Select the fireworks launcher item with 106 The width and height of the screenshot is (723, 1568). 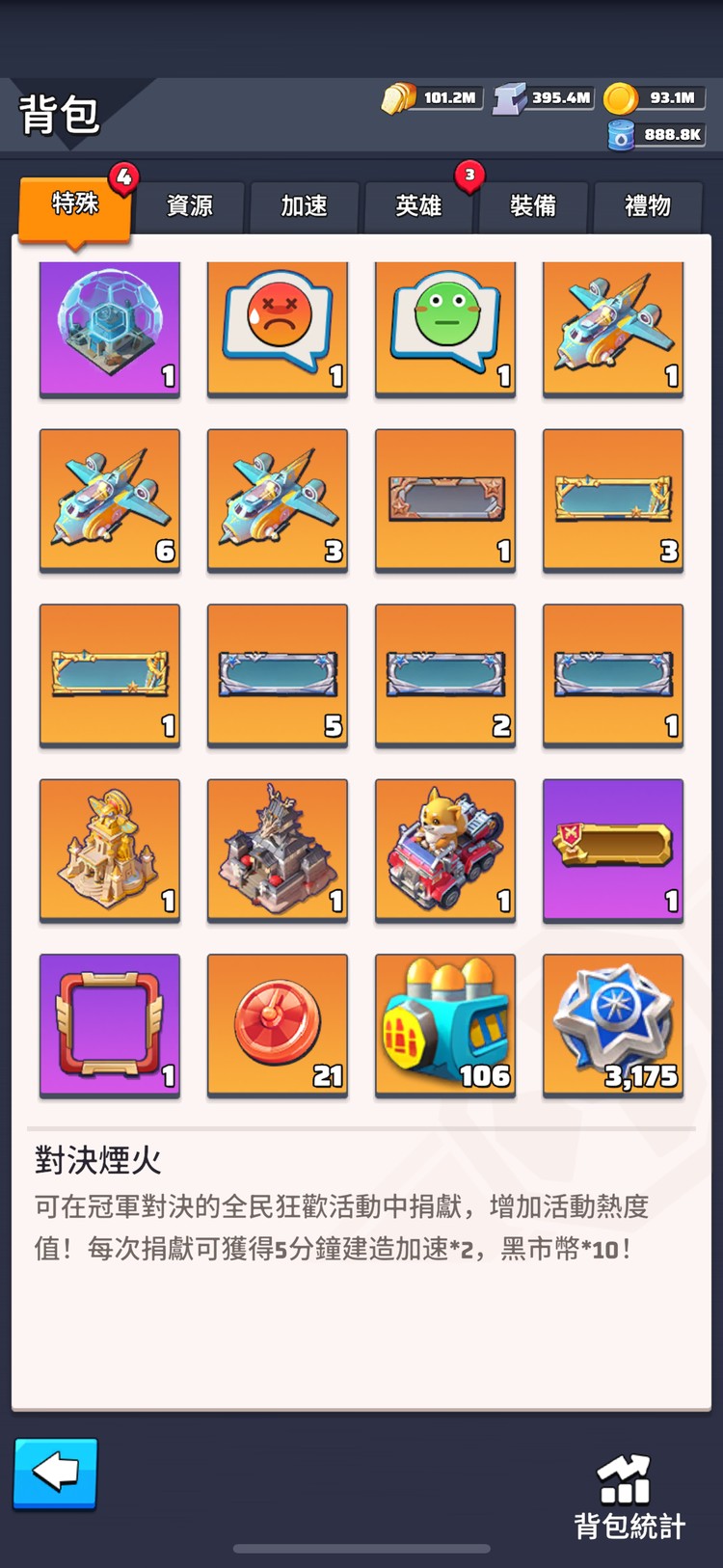pos(445,1025)
